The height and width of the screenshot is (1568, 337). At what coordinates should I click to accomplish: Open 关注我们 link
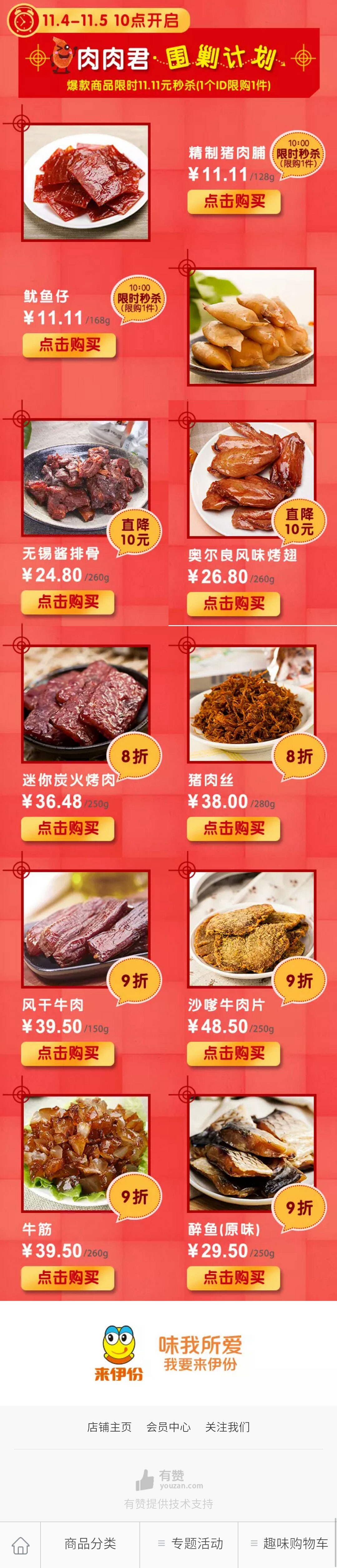click(227, 1427)
